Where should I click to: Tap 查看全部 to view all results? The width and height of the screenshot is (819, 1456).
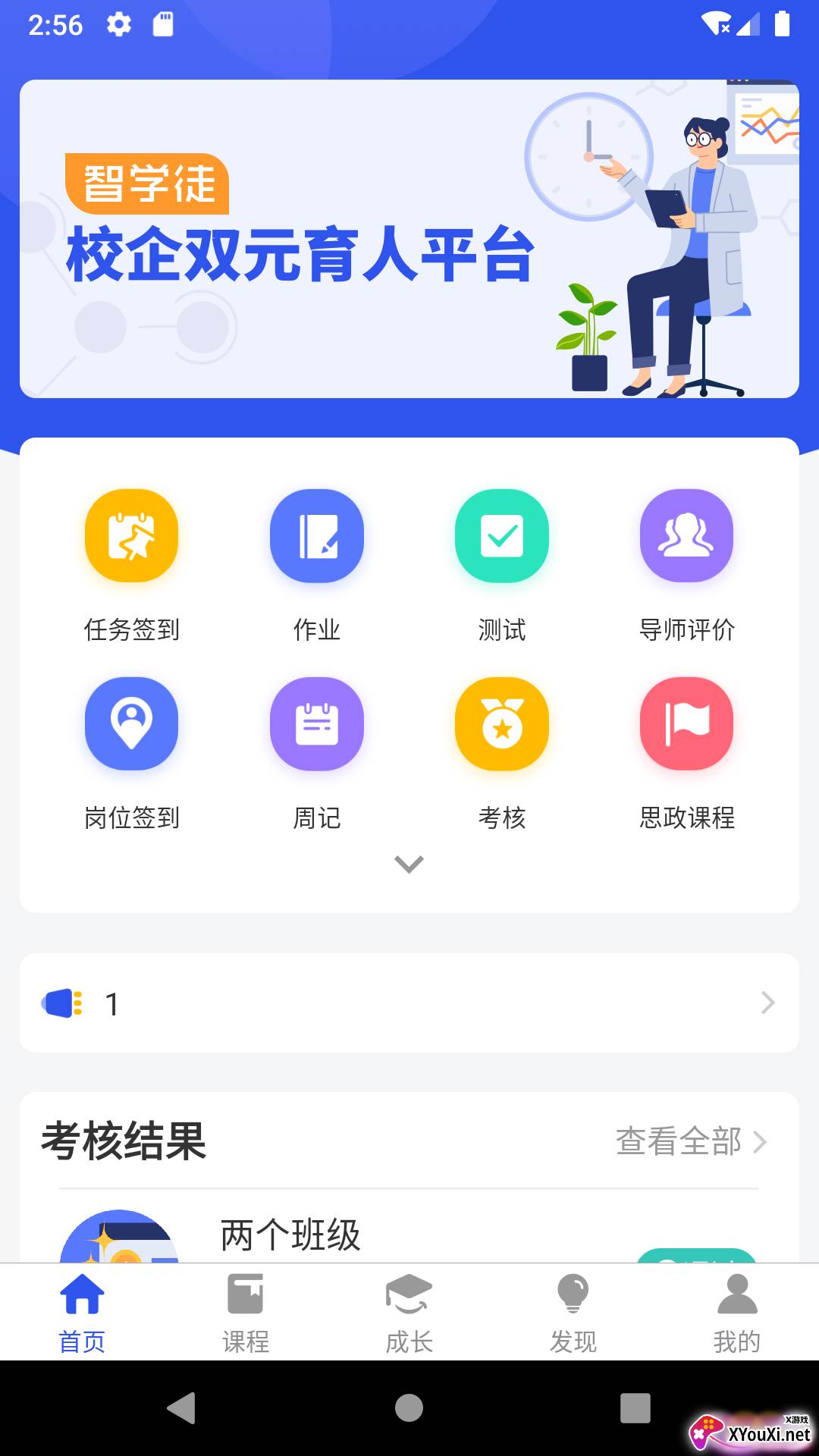(690, 1141)
